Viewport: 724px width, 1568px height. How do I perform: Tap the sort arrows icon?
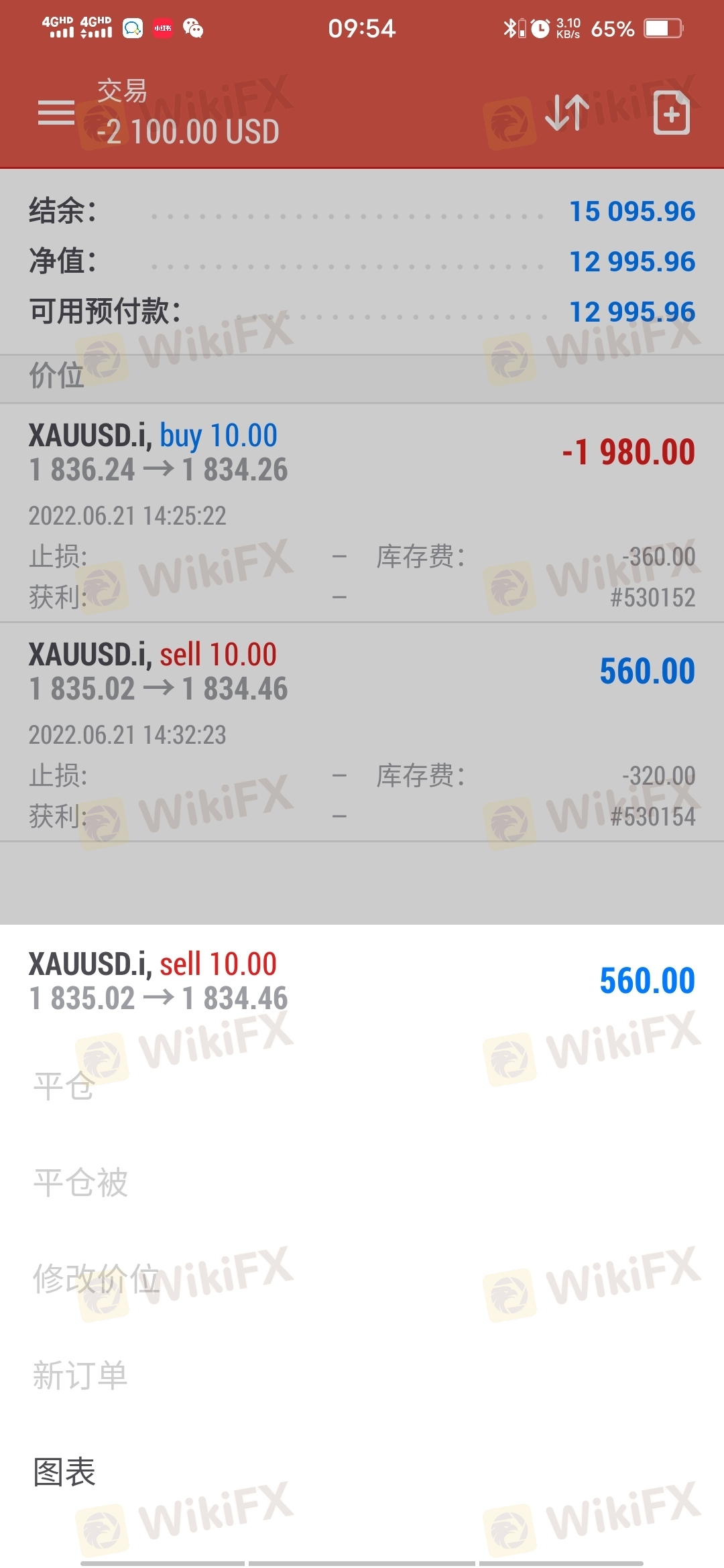567,113
